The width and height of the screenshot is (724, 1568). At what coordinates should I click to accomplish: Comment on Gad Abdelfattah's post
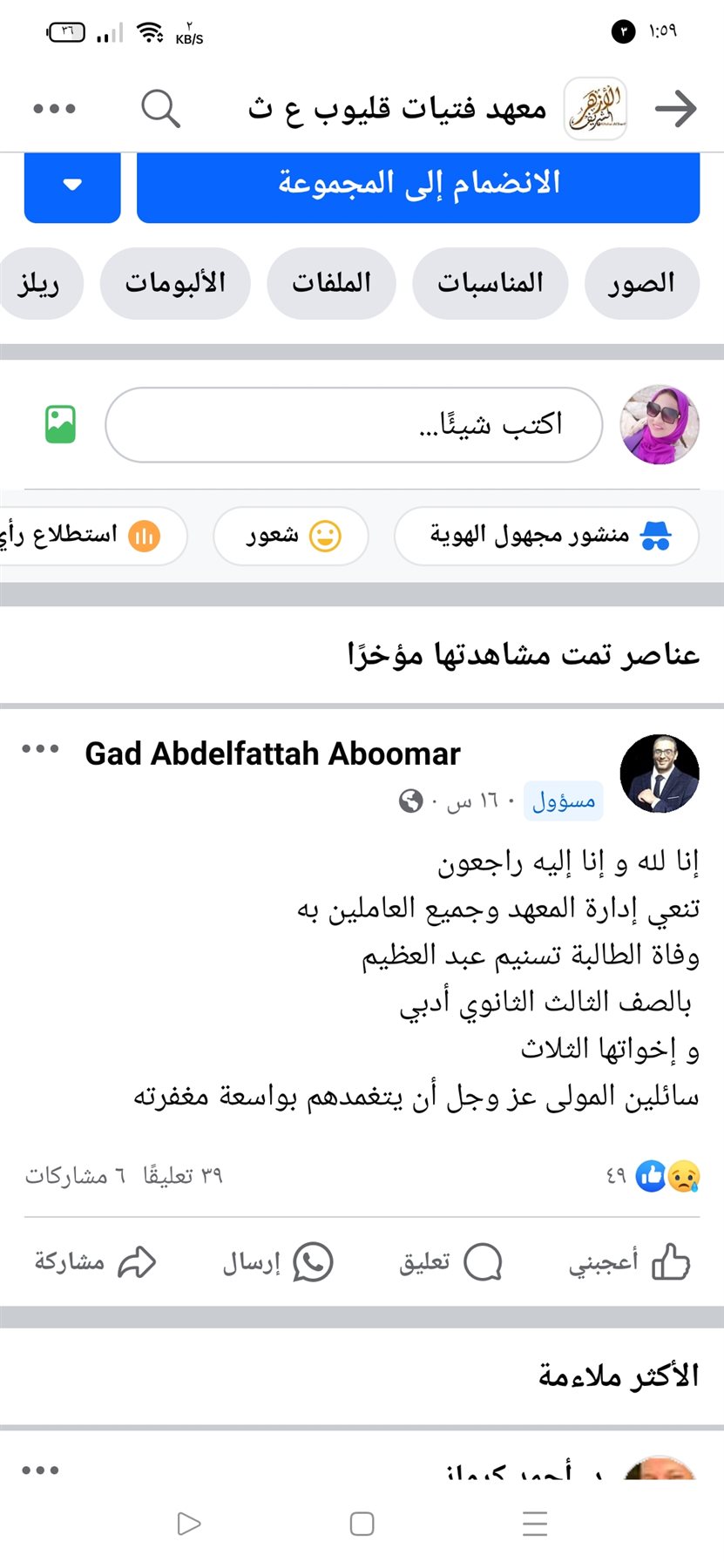pos(450,1261)
